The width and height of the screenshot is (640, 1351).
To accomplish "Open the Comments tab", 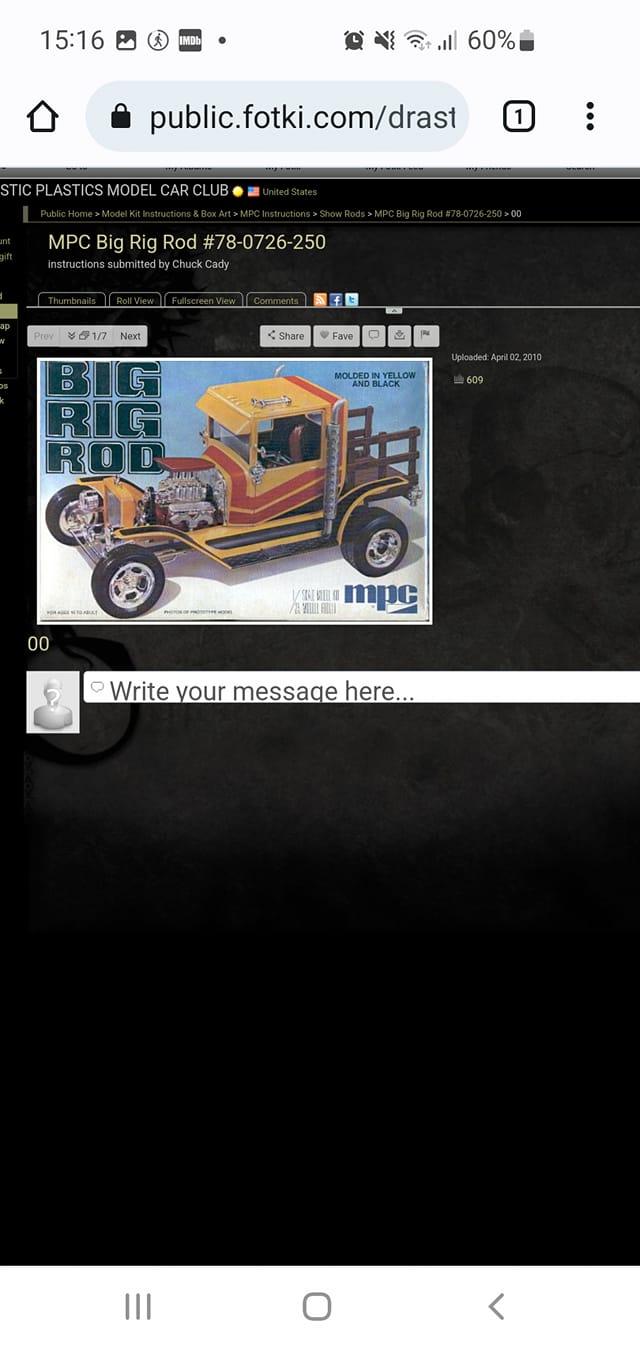I will [276, 300].
